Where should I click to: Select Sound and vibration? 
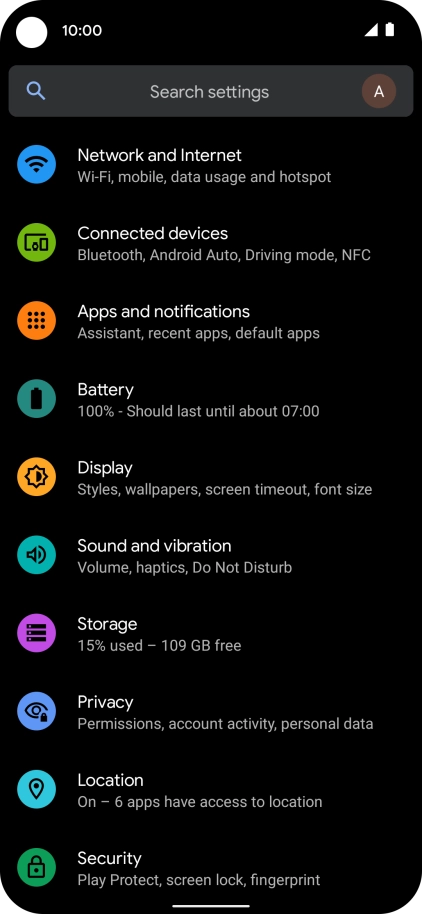(x=211, y=556)
